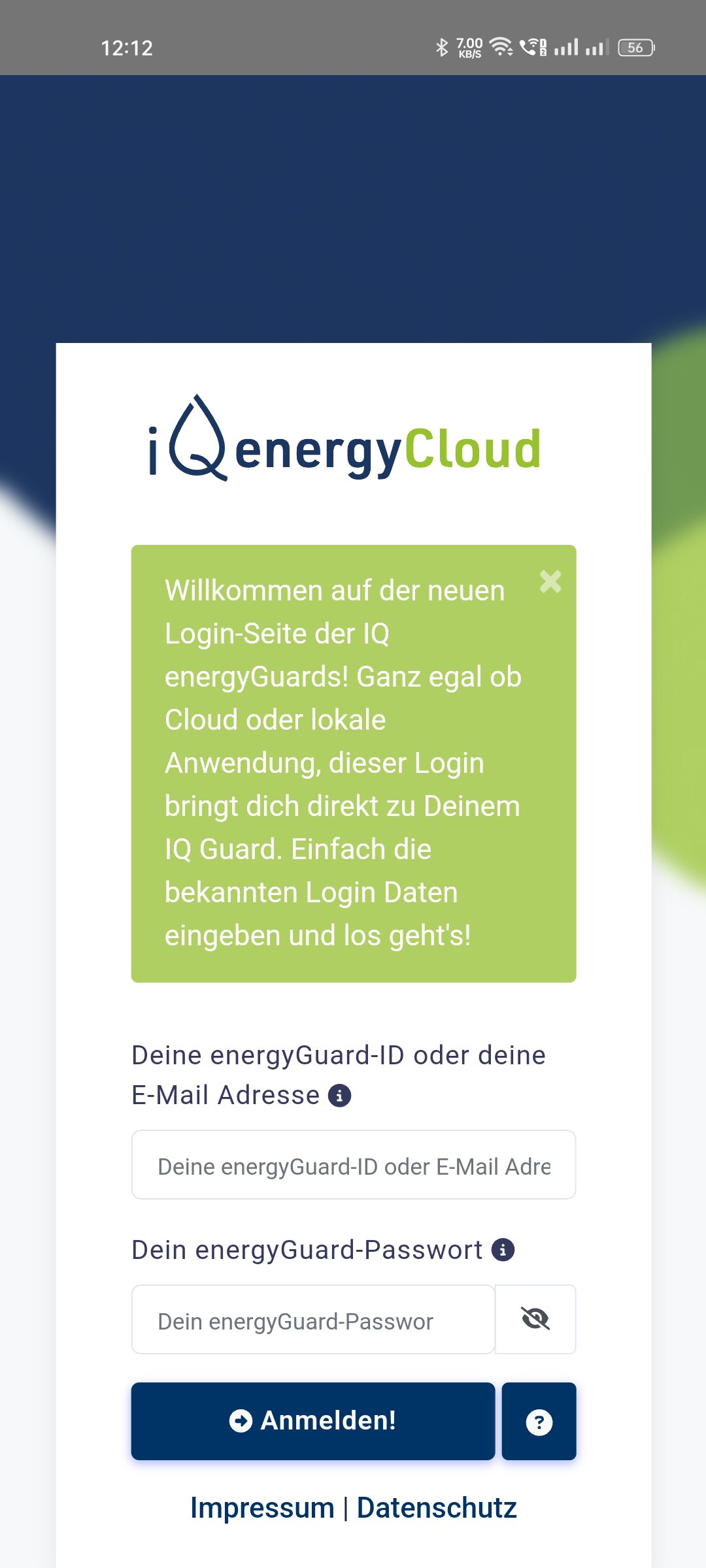Open the energyGuard-Passwort info tooltip
The image size is (706, 1568).
502,1249
